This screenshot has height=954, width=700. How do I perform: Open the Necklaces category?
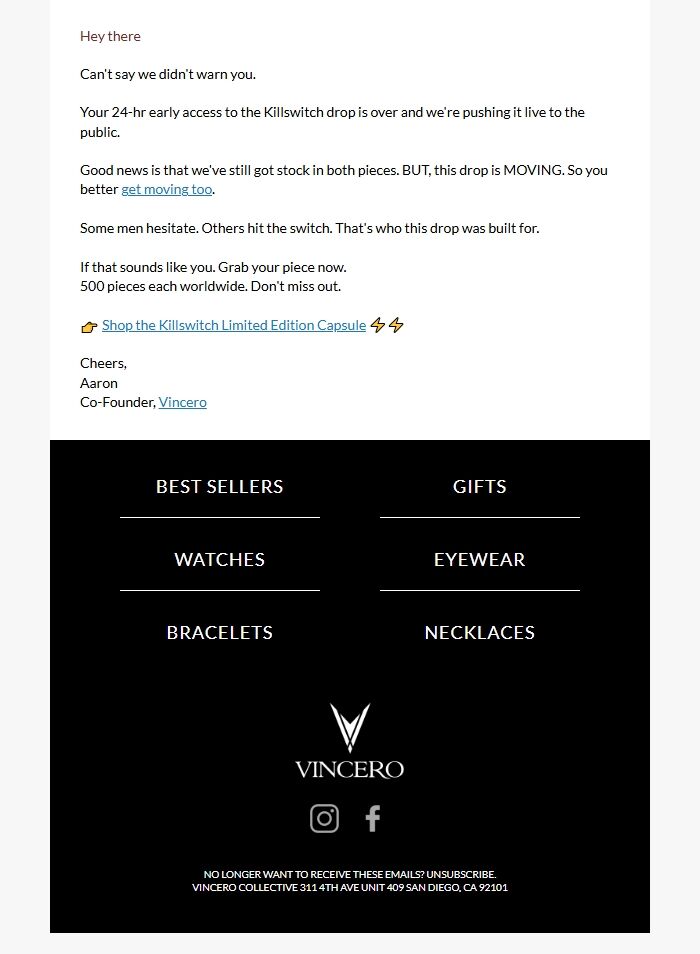(479, 633)
